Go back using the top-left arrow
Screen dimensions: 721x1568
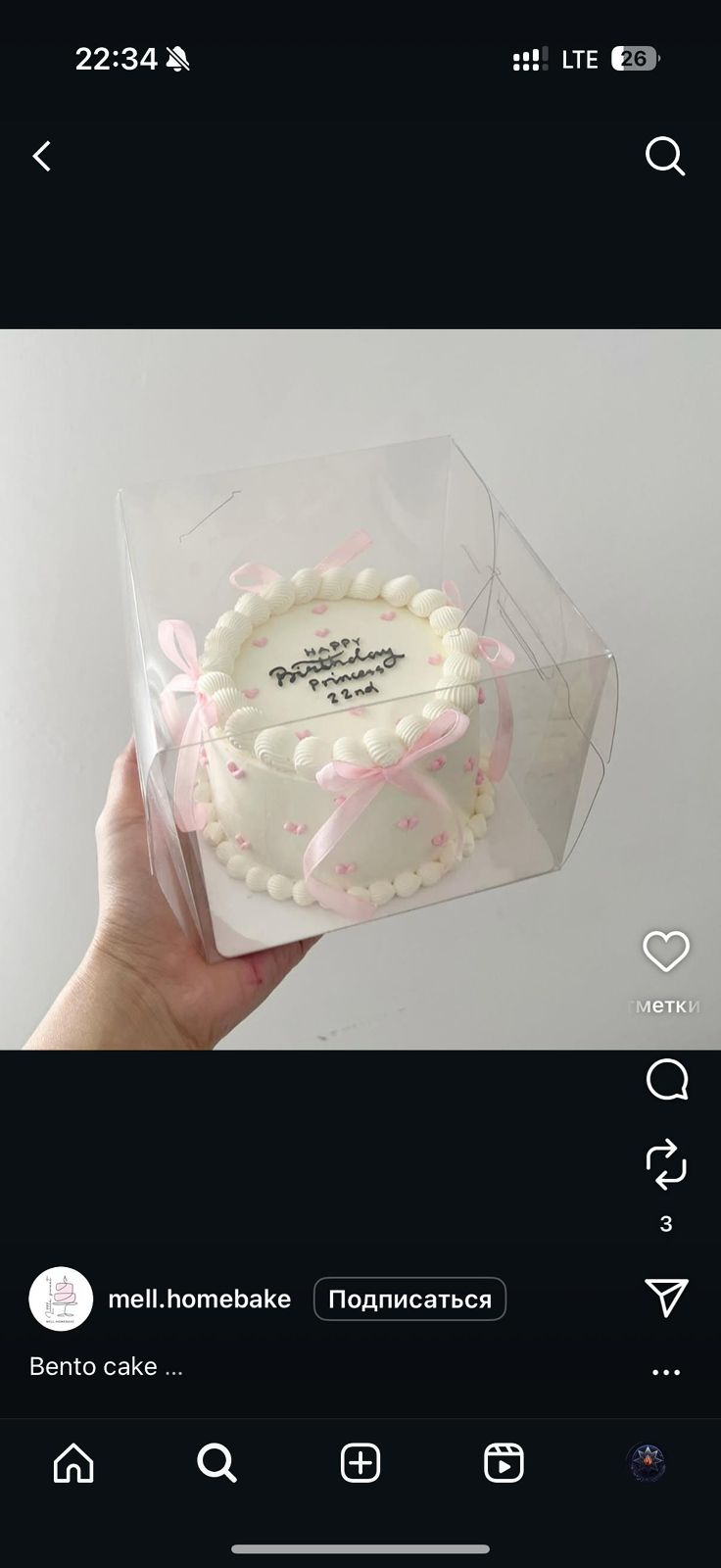click(41, 156)
